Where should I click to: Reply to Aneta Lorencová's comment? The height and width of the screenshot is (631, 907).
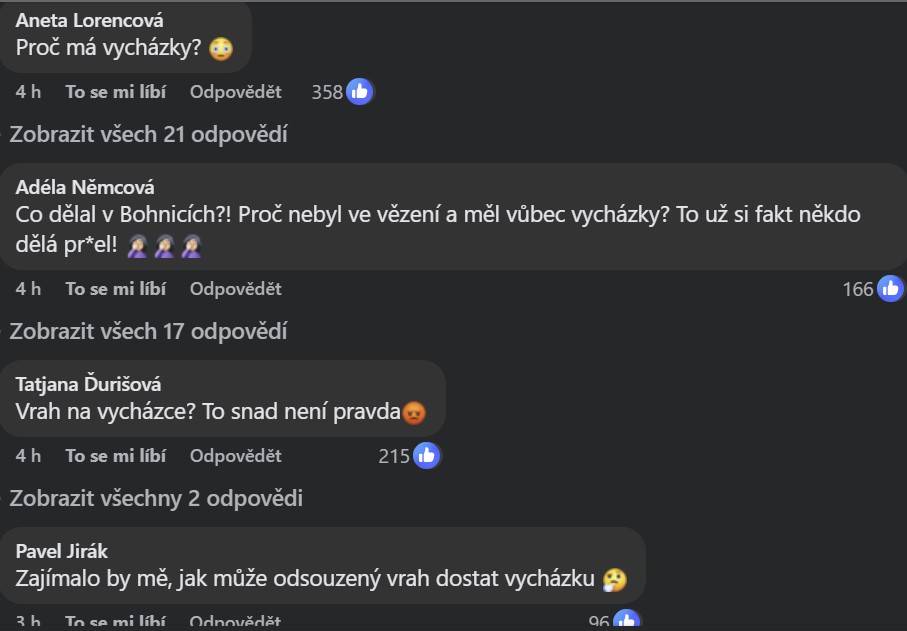[236, 92]
